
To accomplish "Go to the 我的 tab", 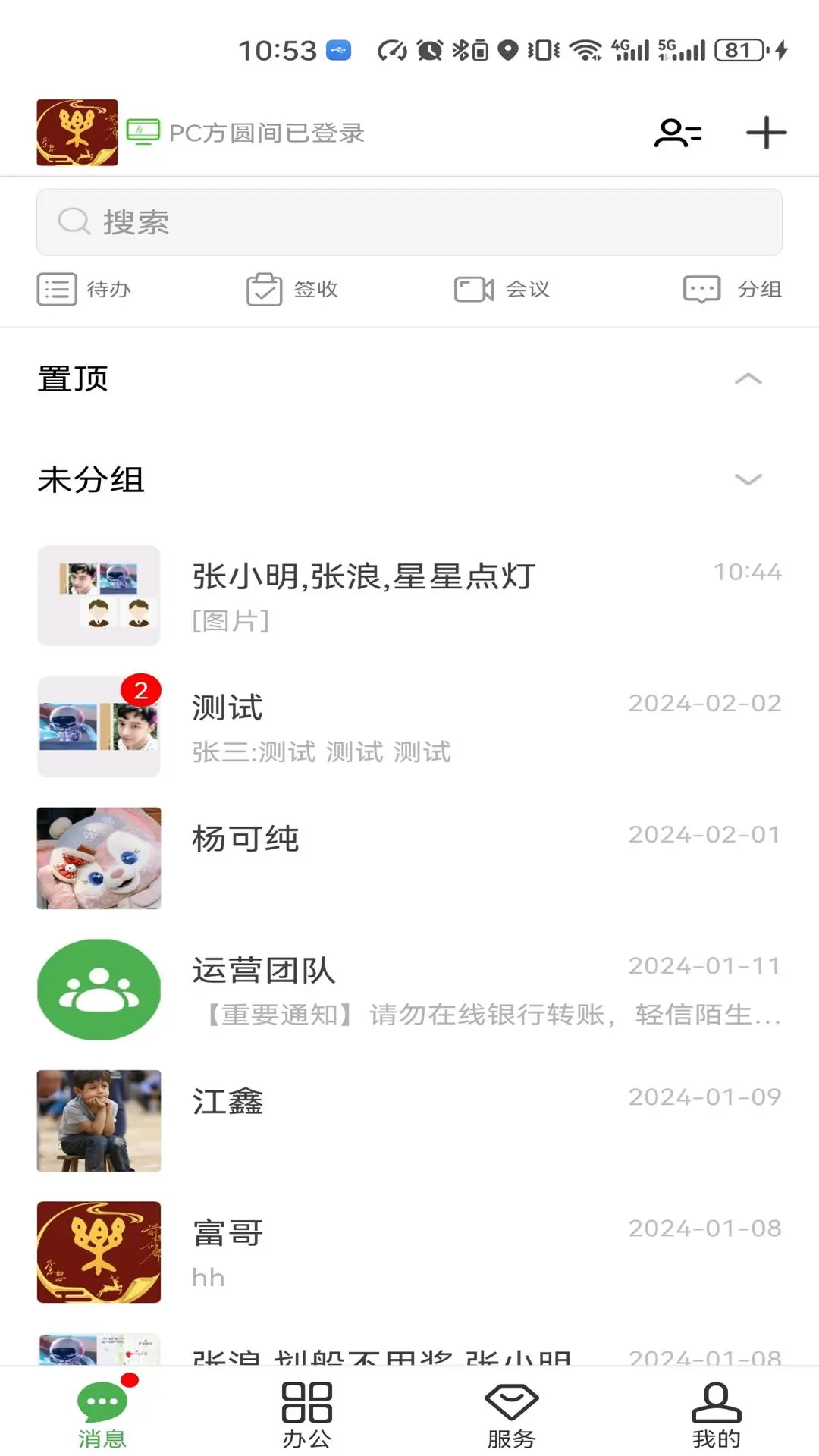I will 716,1414.
